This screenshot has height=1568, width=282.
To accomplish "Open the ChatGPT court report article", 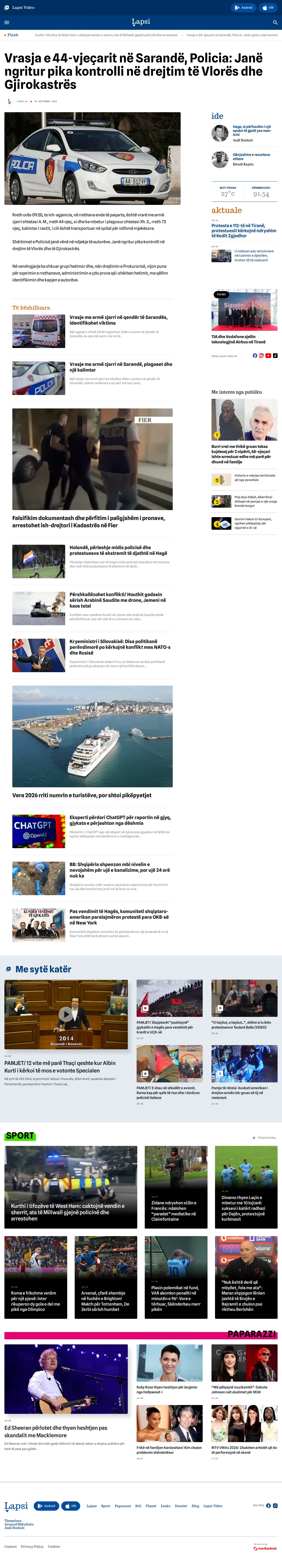I will 120,821.
